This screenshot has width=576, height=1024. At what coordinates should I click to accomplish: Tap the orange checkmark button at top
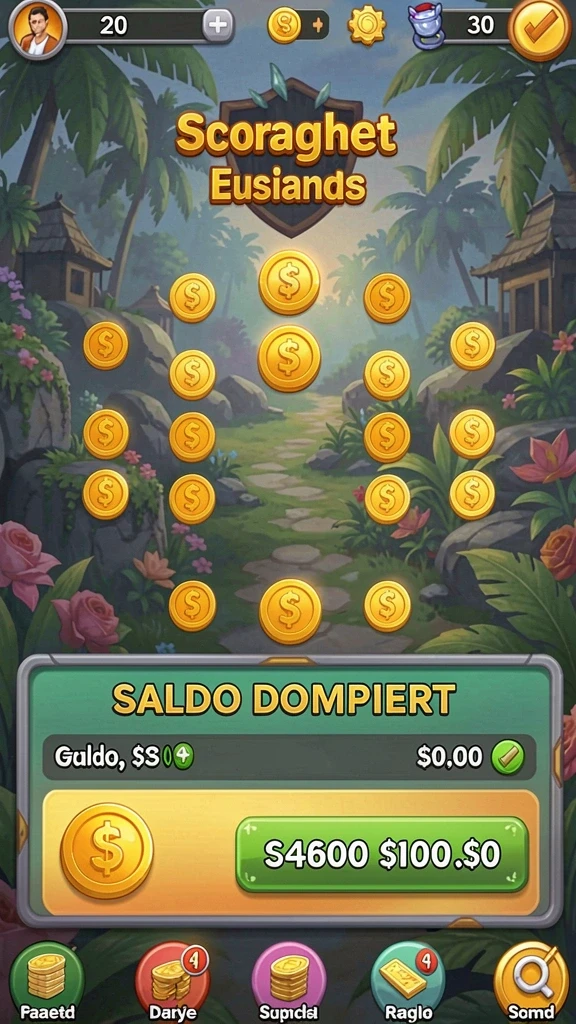pos(539,29)
